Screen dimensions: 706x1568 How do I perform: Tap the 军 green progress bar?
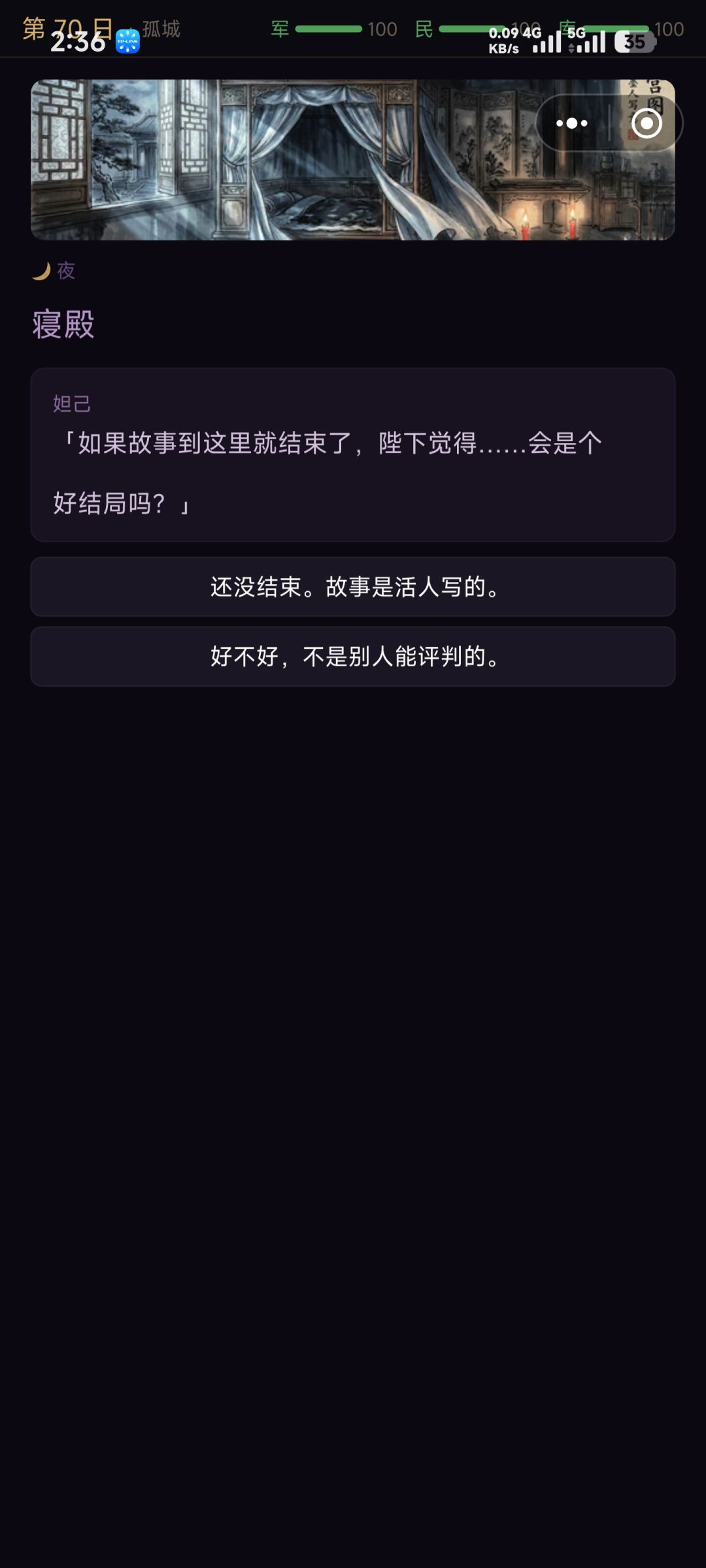330,29
